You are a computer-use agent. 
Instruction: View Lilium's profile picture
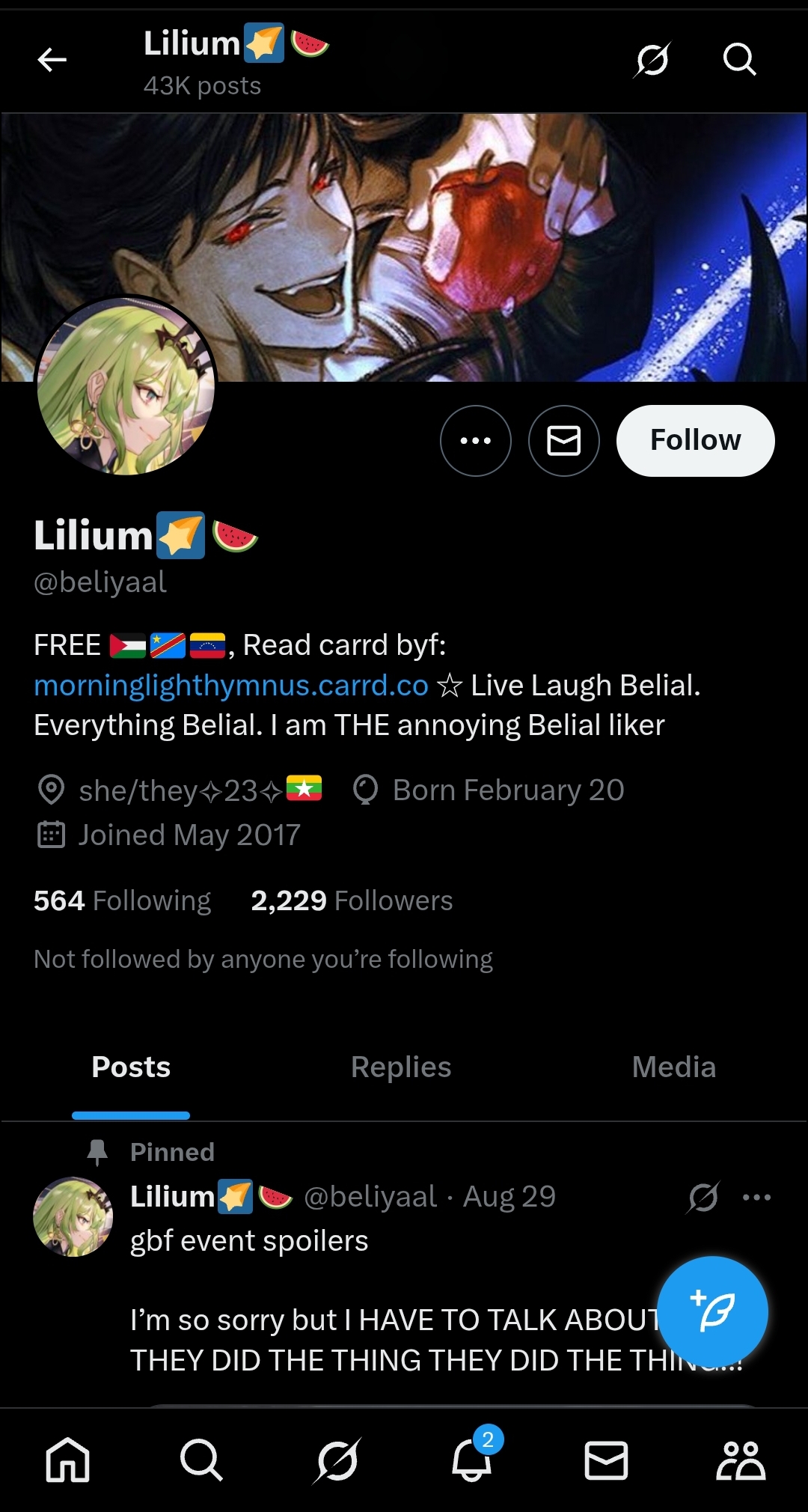[x=126, y=386]
